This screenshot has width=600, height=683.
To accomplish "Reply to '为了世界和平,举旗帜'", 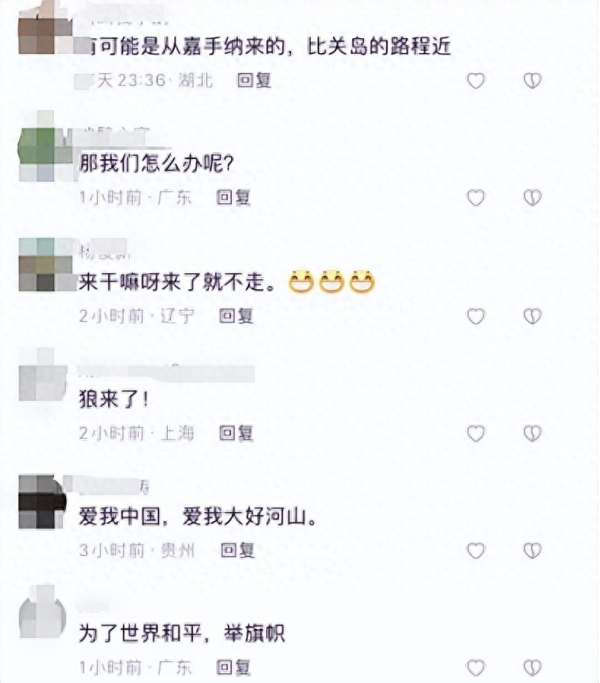I will pyautogui.click(x=234, y=667).
